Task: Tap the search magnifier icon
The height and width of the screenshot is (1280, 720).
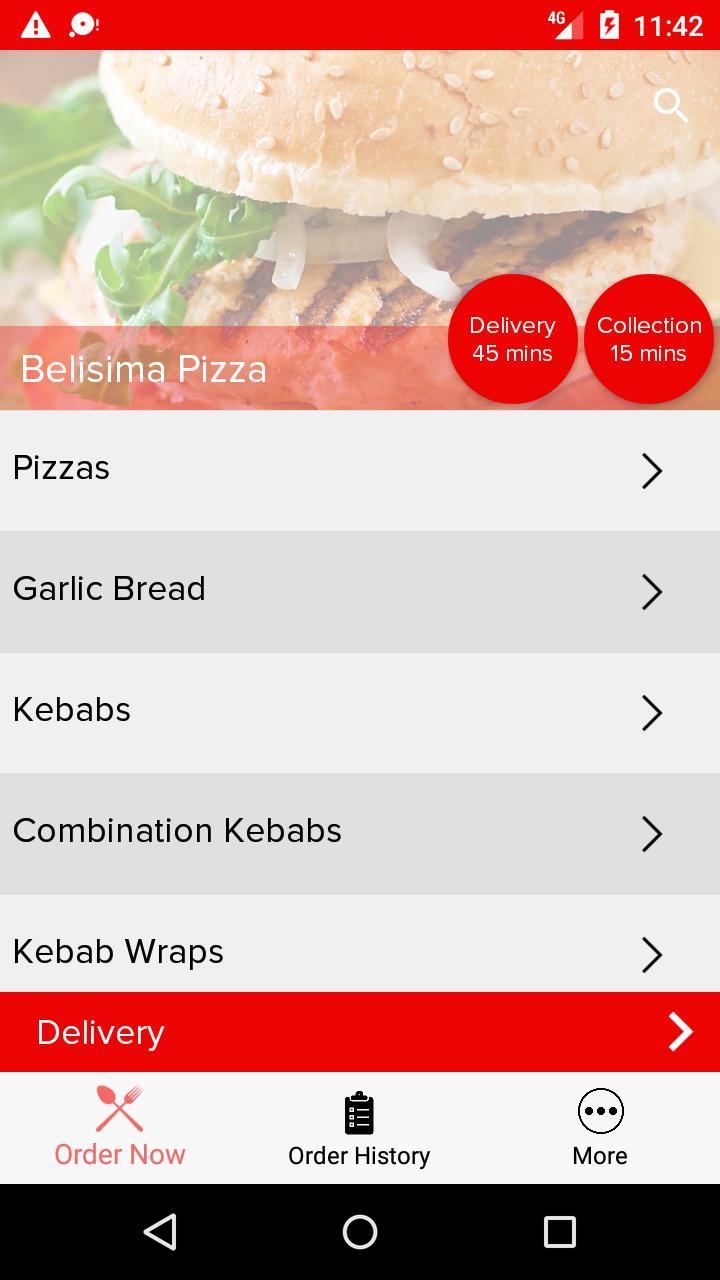Action: pos(672,104)
